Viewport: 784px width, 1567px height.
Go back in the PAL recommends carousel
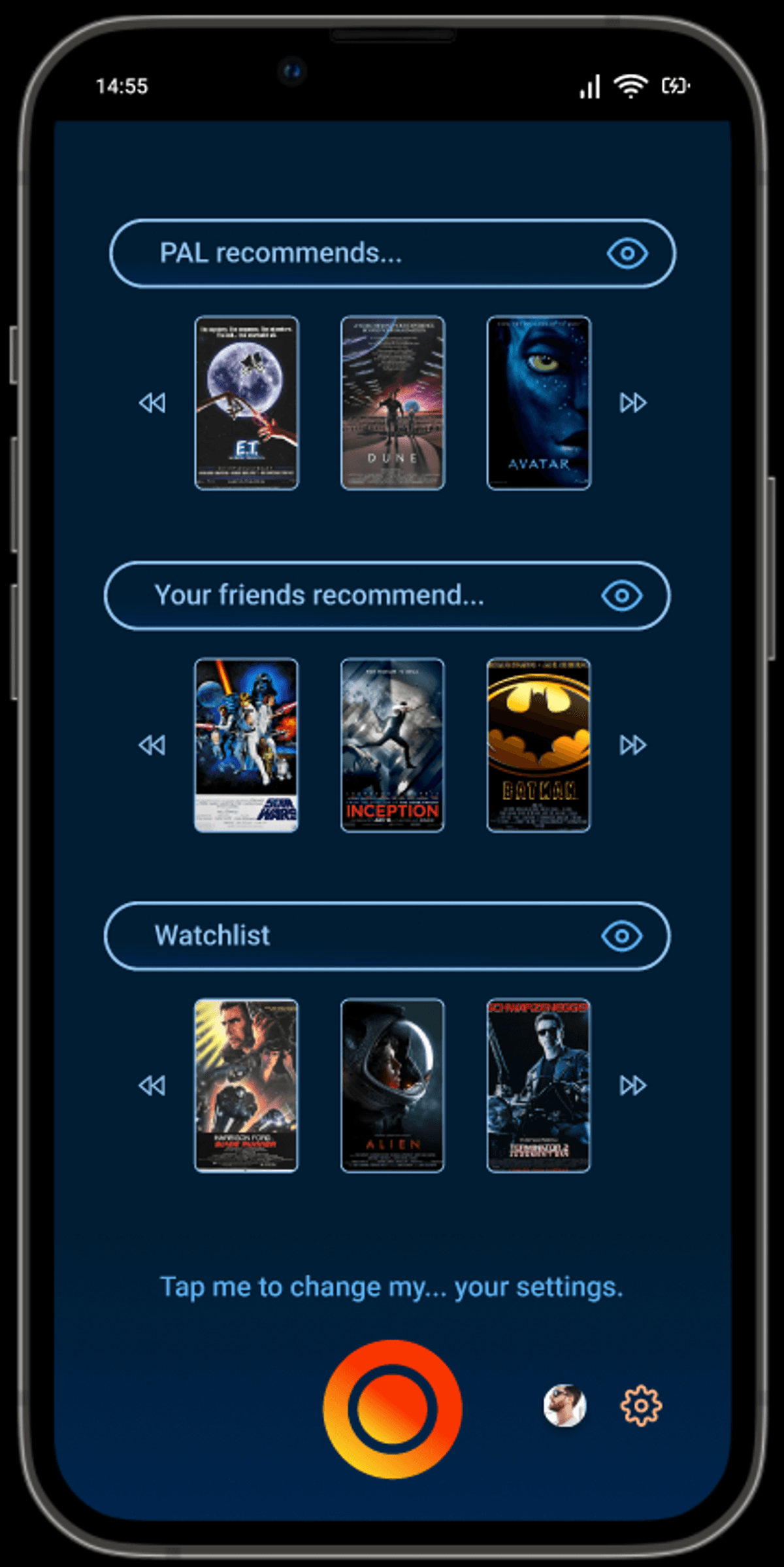coord(152,403)
